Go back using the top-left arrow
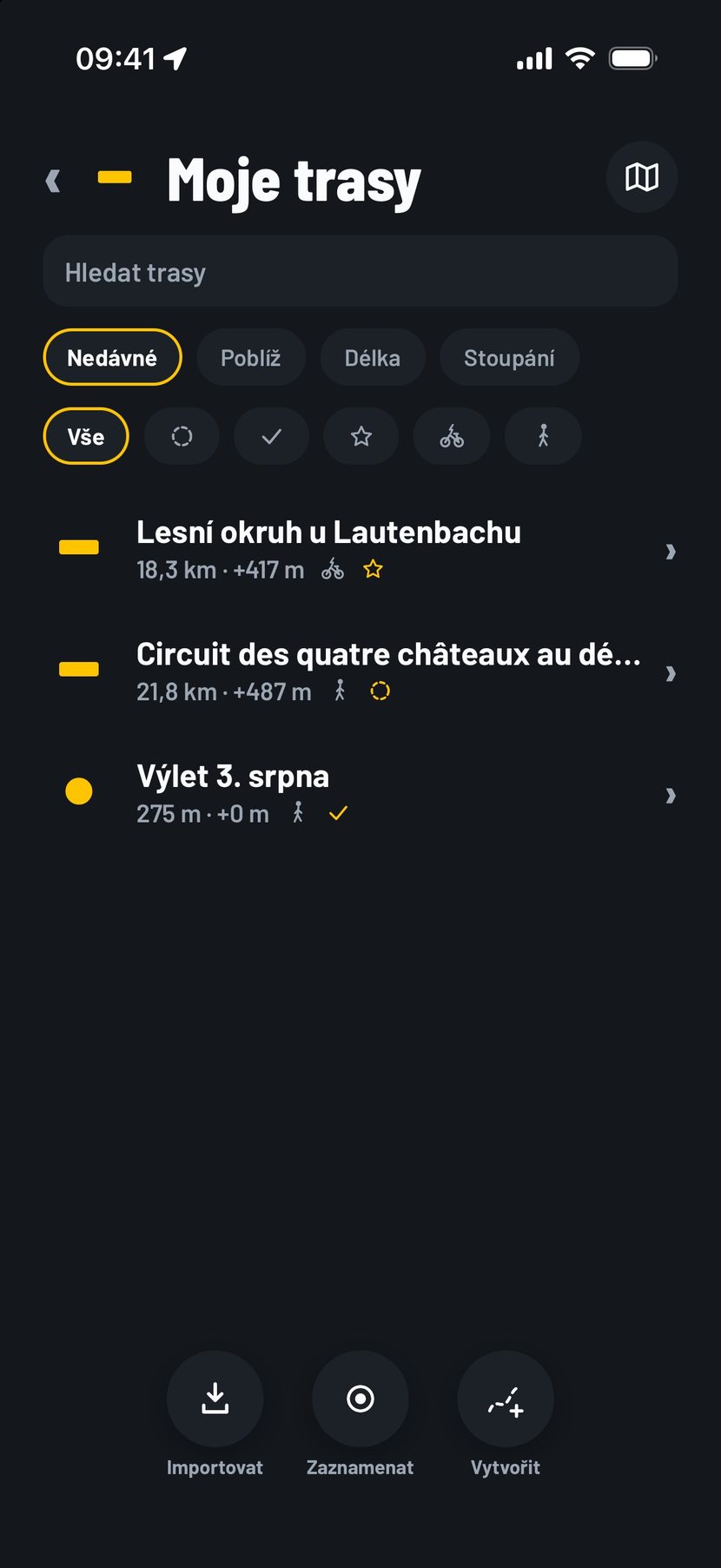This screenshot has width=721, height=1568. (53, 180)
